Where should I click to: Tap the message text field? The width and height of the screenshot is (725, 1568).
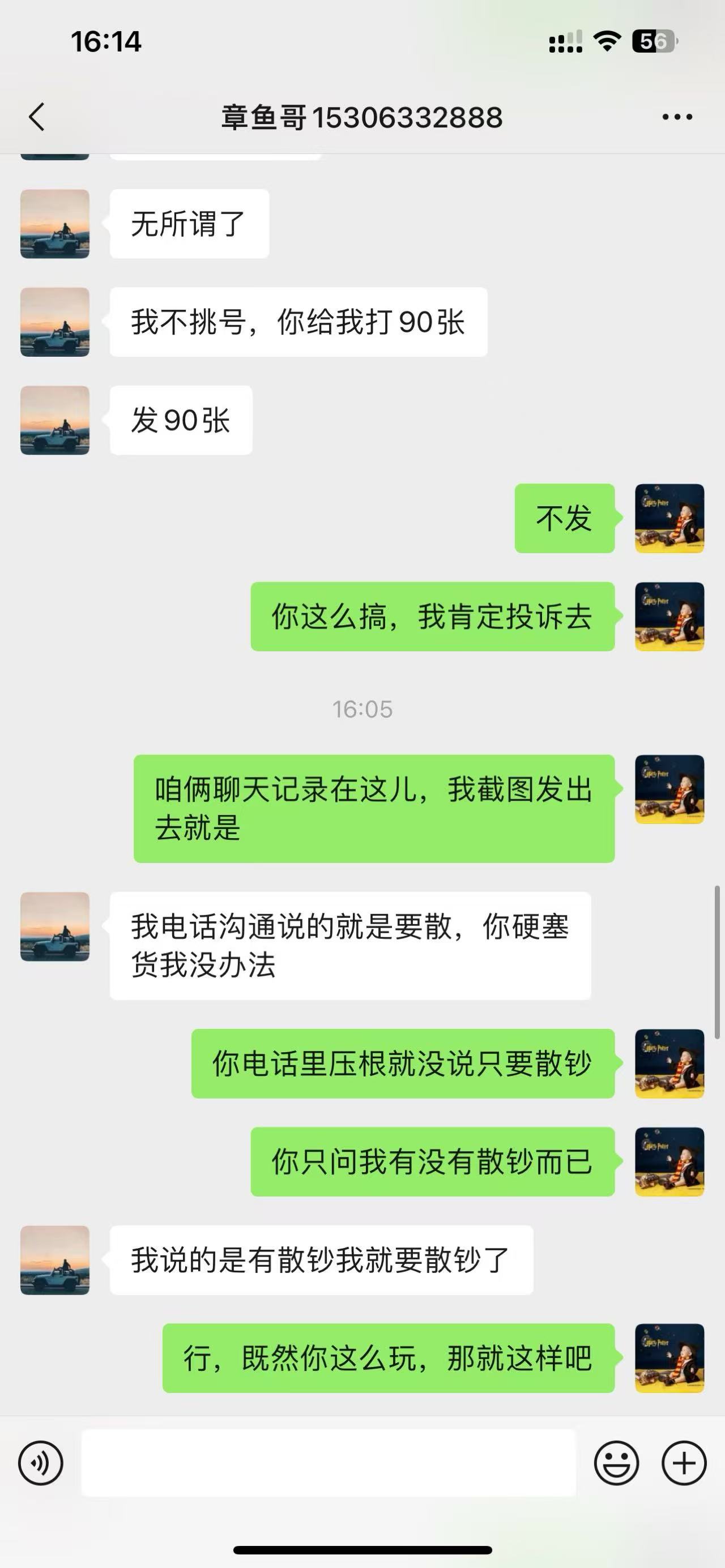[x=329, y=1463]
